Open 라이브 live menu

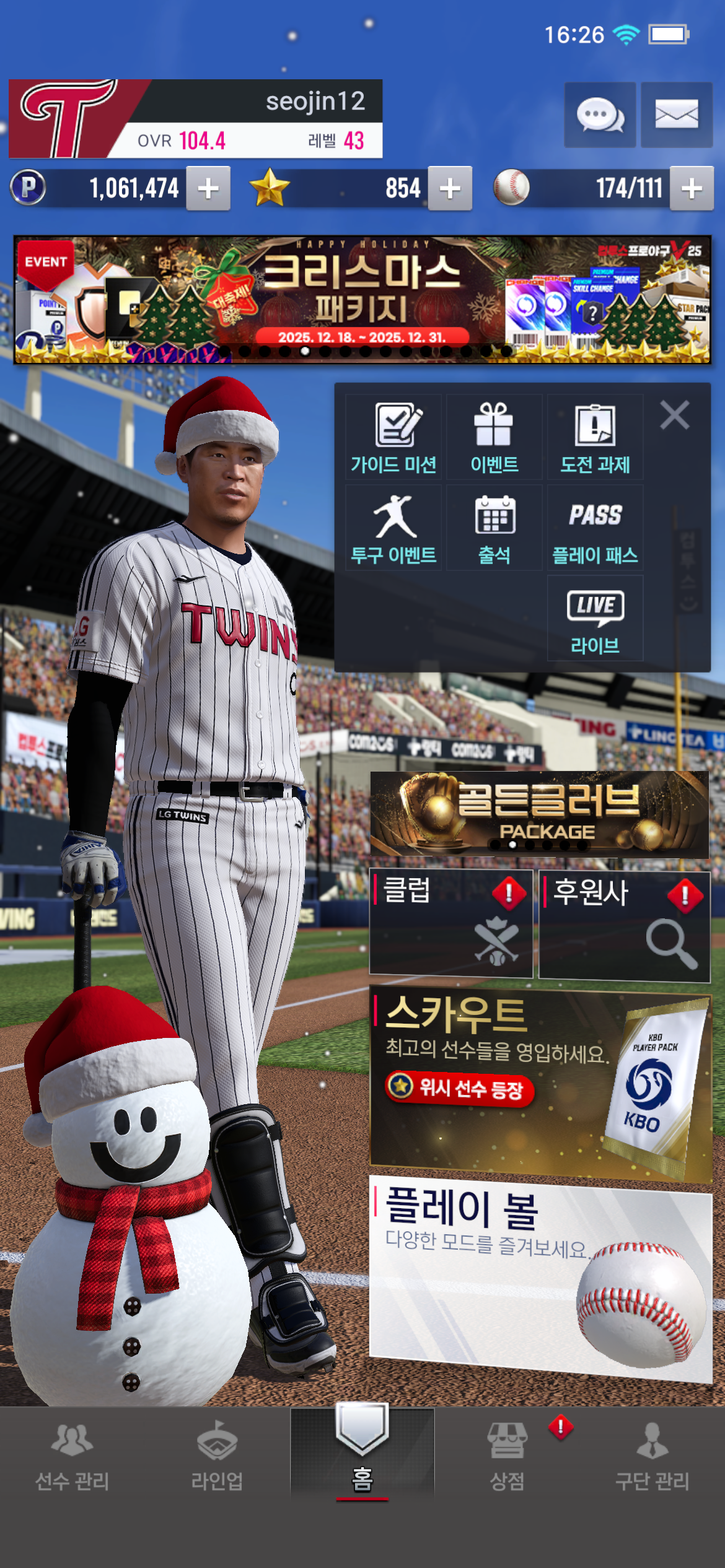595,619
